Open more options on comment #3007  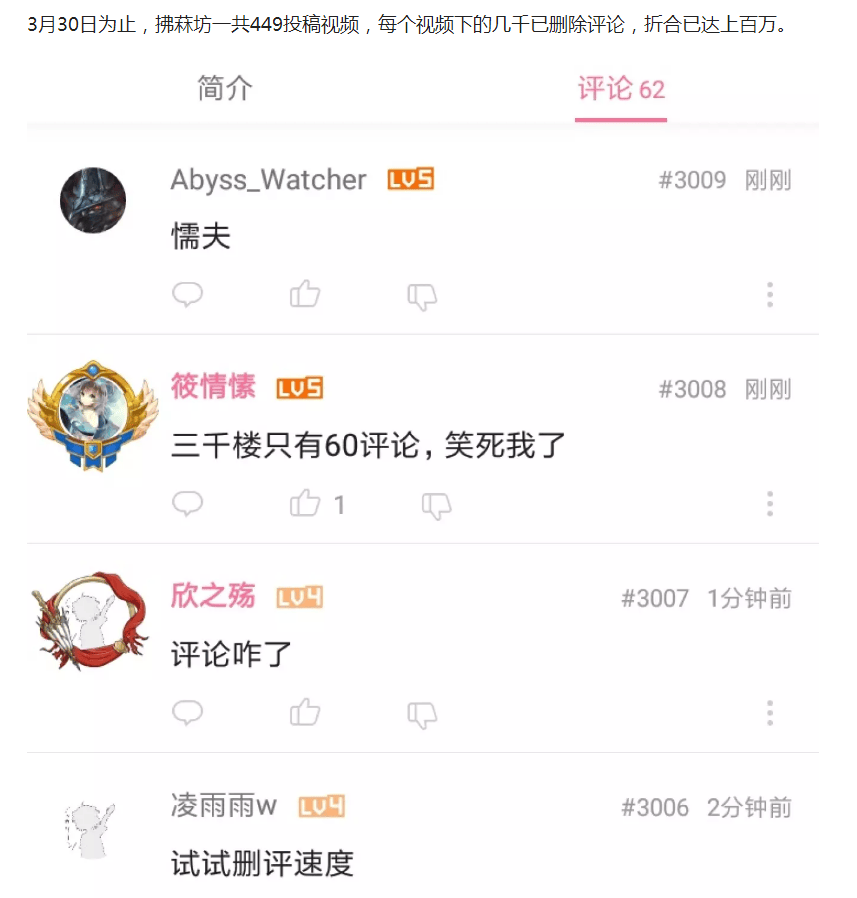(769, 712)
